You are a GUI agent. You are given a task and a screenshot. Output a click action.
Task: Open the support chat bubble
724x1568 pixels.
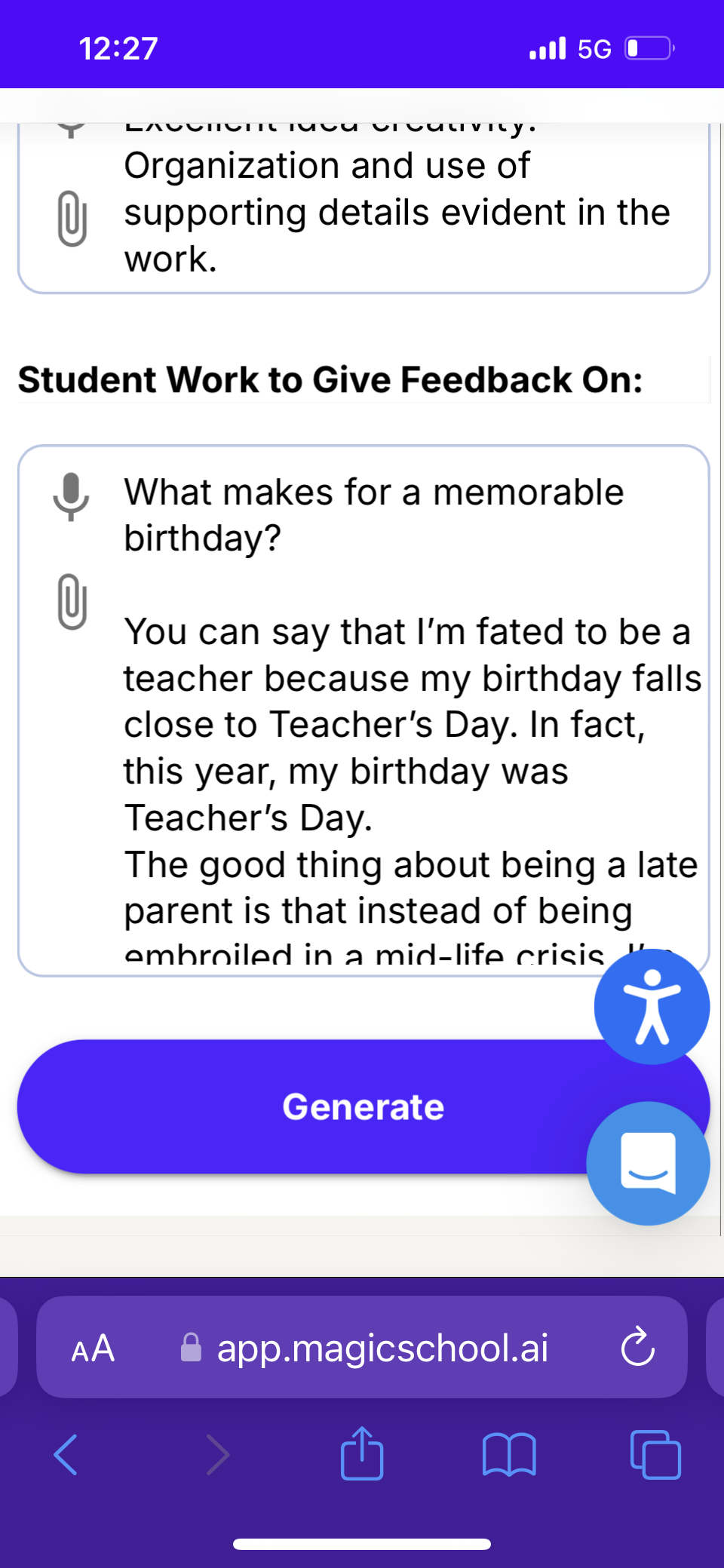[x=648, y=1163]
